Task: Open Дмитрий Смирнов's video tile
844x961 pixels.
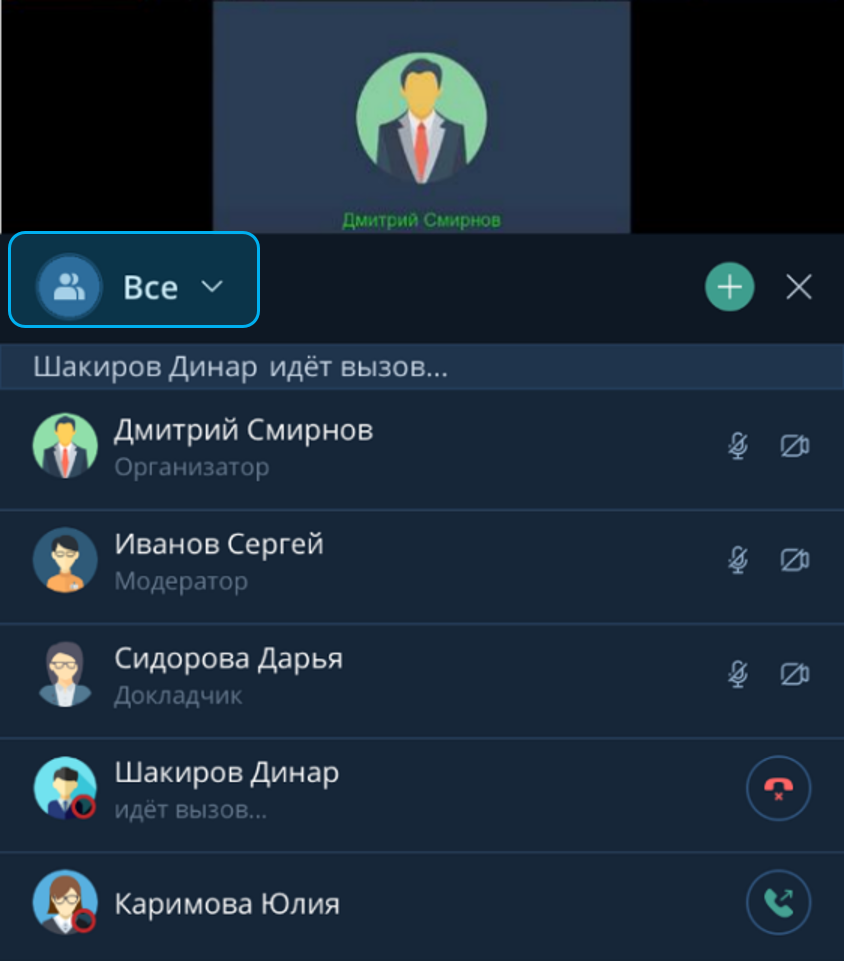Action: click(x=421, y=117)
